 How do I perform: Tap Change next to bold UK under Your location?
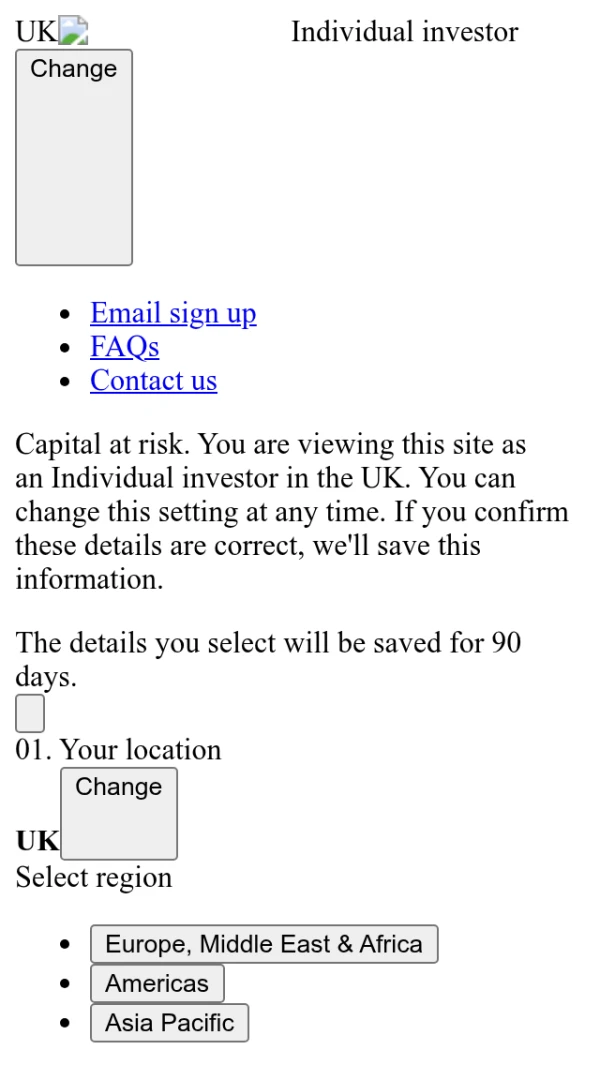(119, 814)
